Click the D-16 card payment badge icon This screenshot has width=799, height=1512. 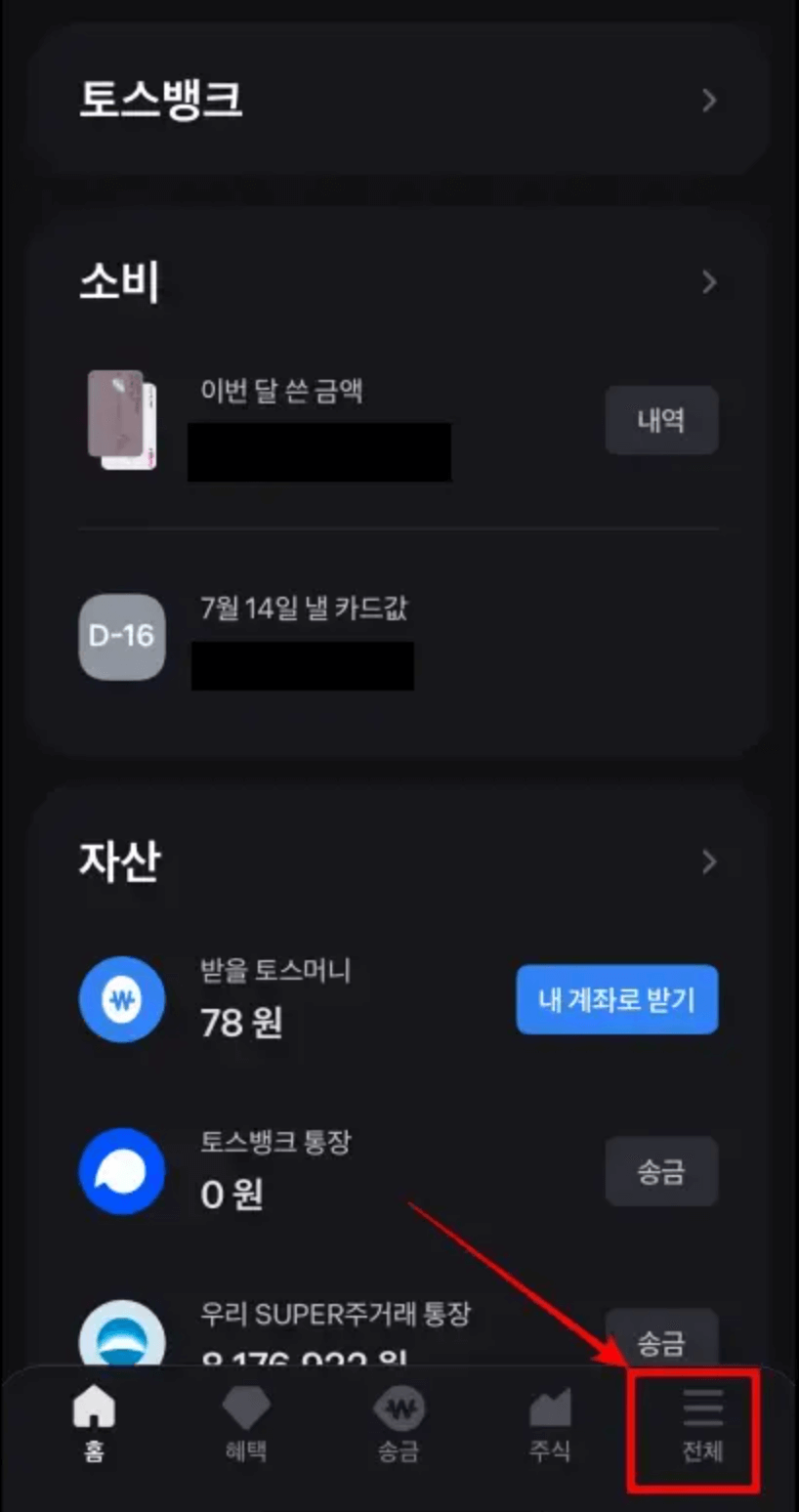(121, 638)
